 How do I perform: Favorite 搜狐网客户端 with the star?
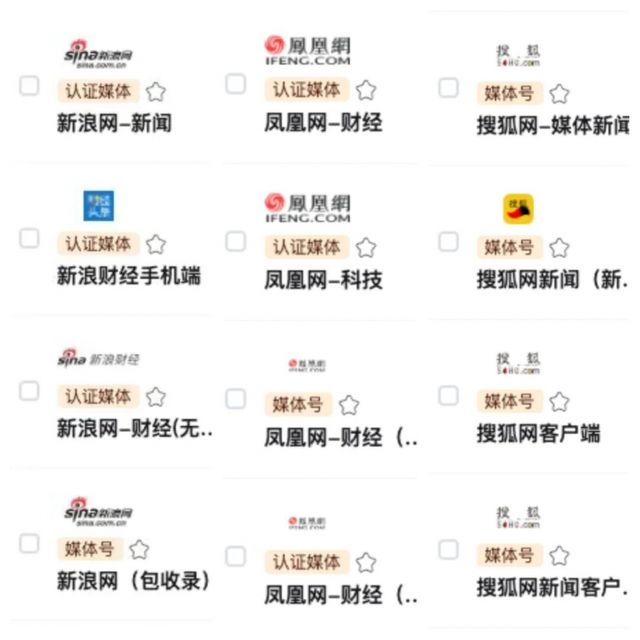559,402
